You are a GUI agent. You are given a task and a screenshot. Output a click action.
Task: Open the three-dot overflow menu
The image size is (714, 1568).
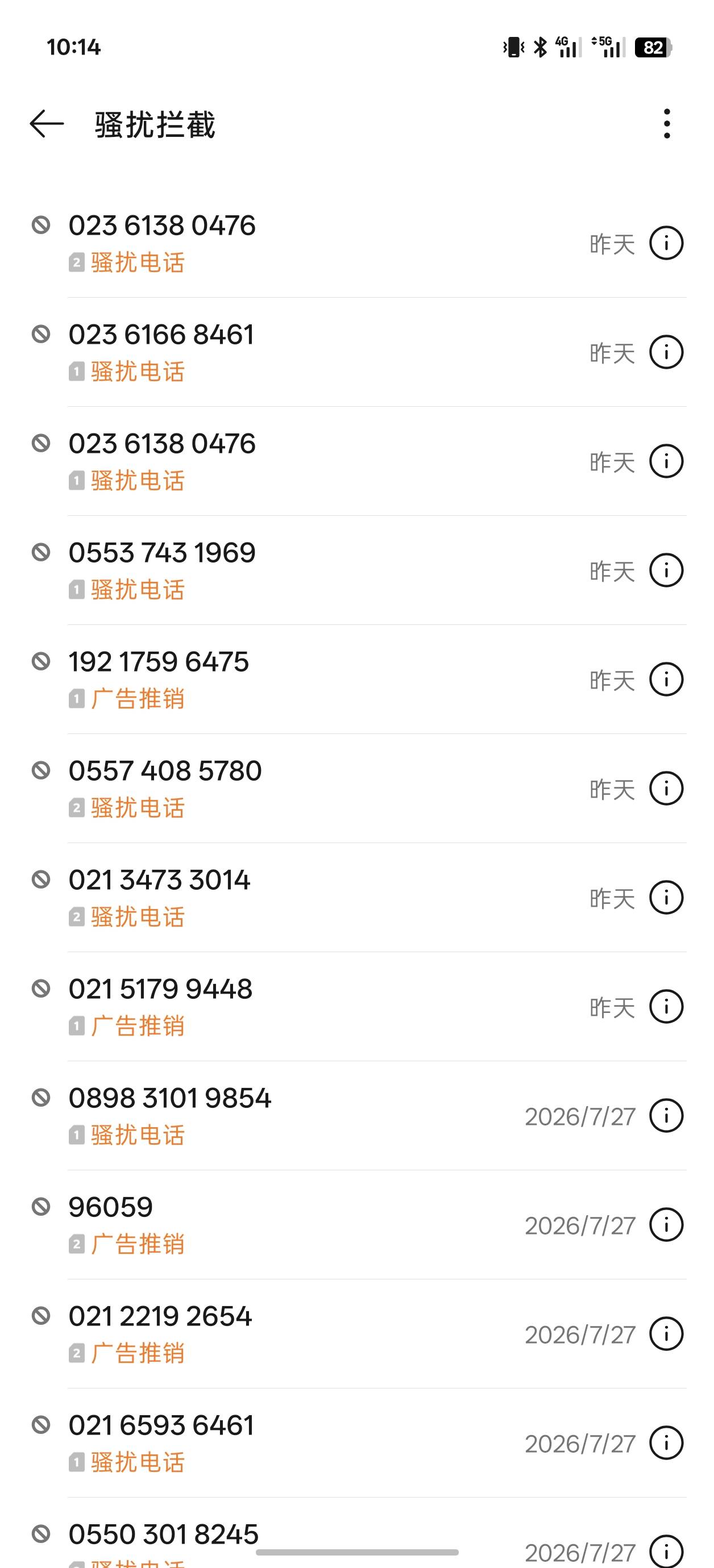click(x=667, y=124)
